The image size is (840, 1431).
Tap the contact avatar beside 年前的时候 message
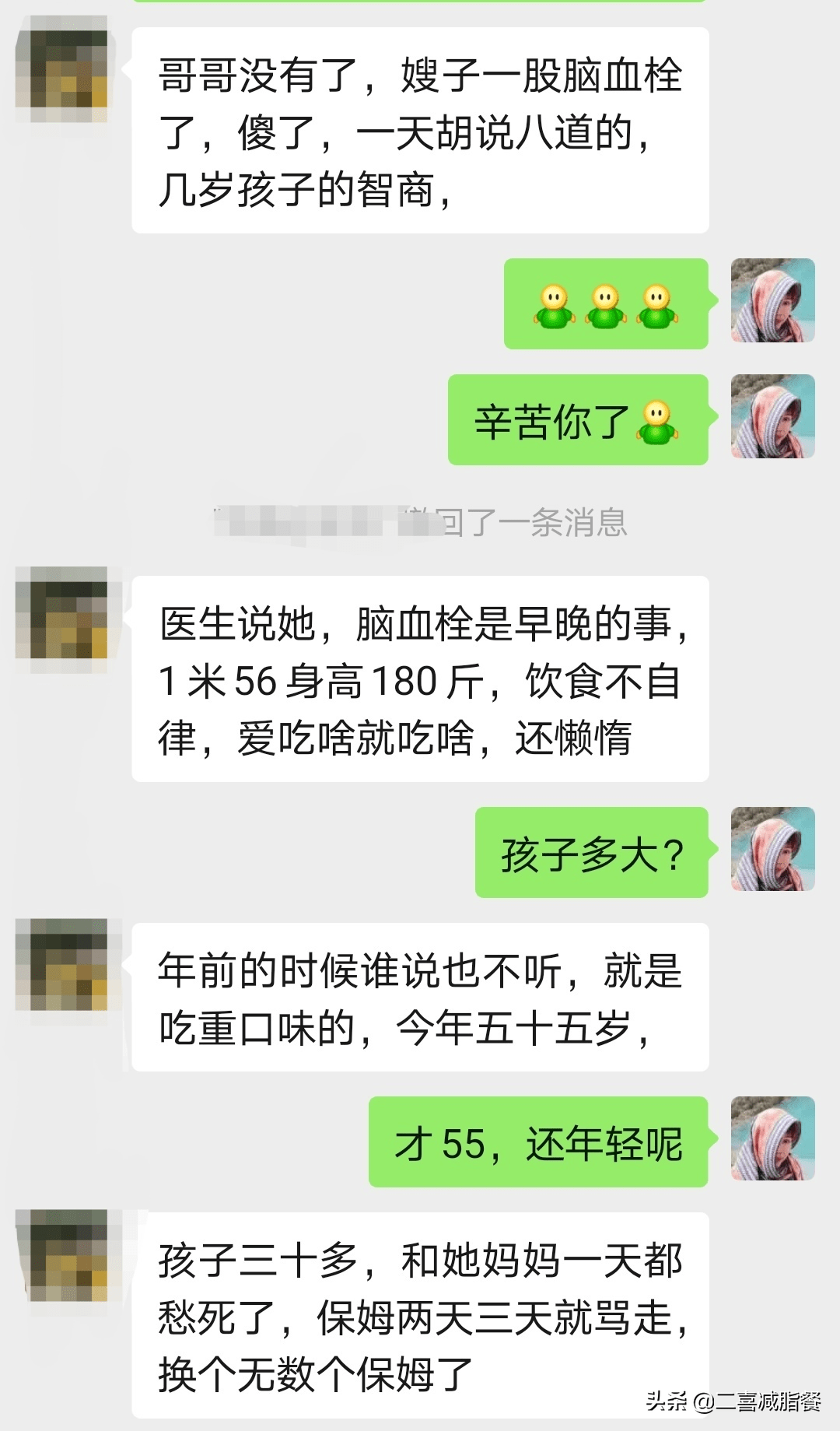[64, 965]
